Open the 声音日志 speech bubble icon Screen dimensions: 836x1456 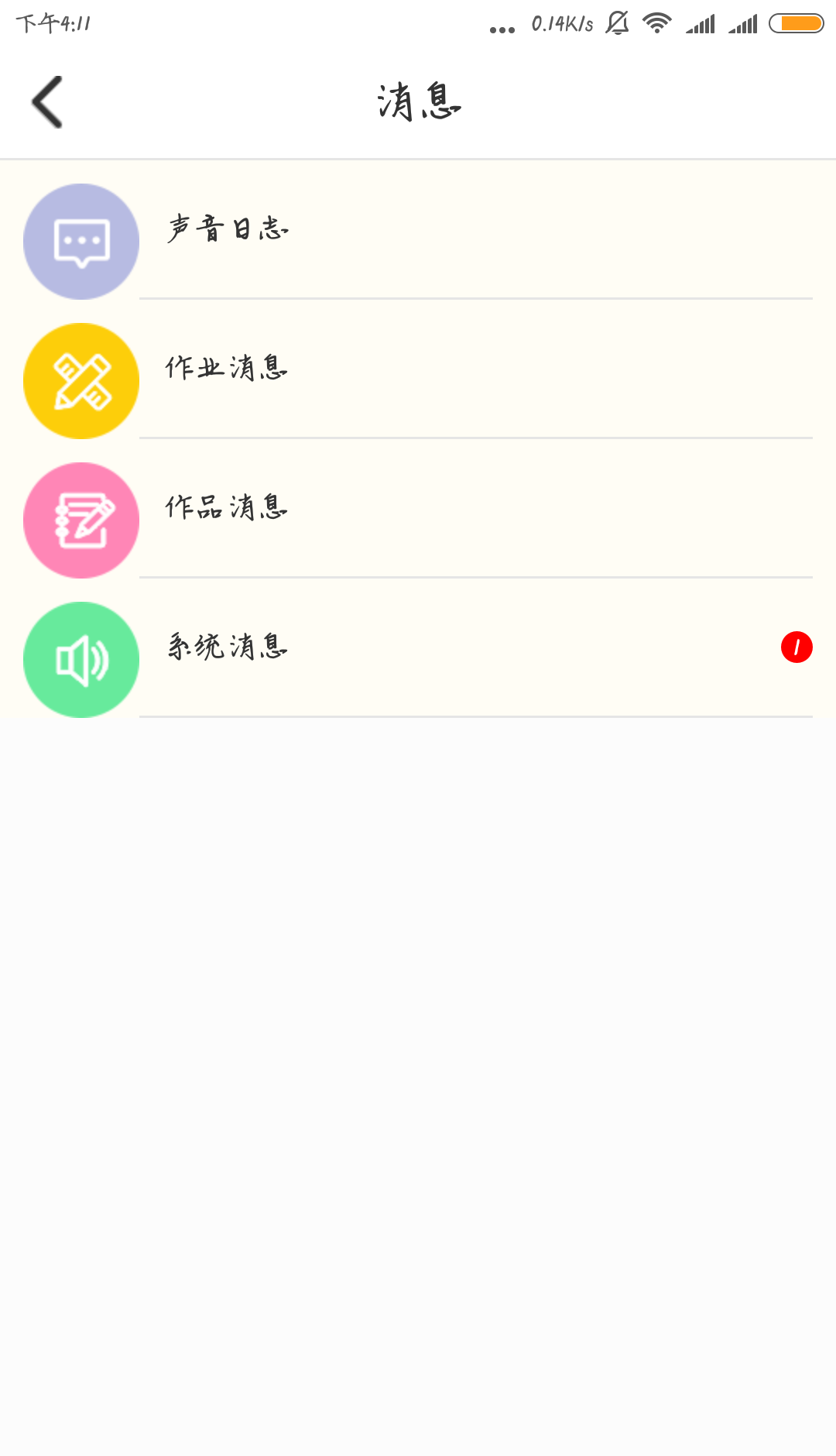click(x=81, y=241)
